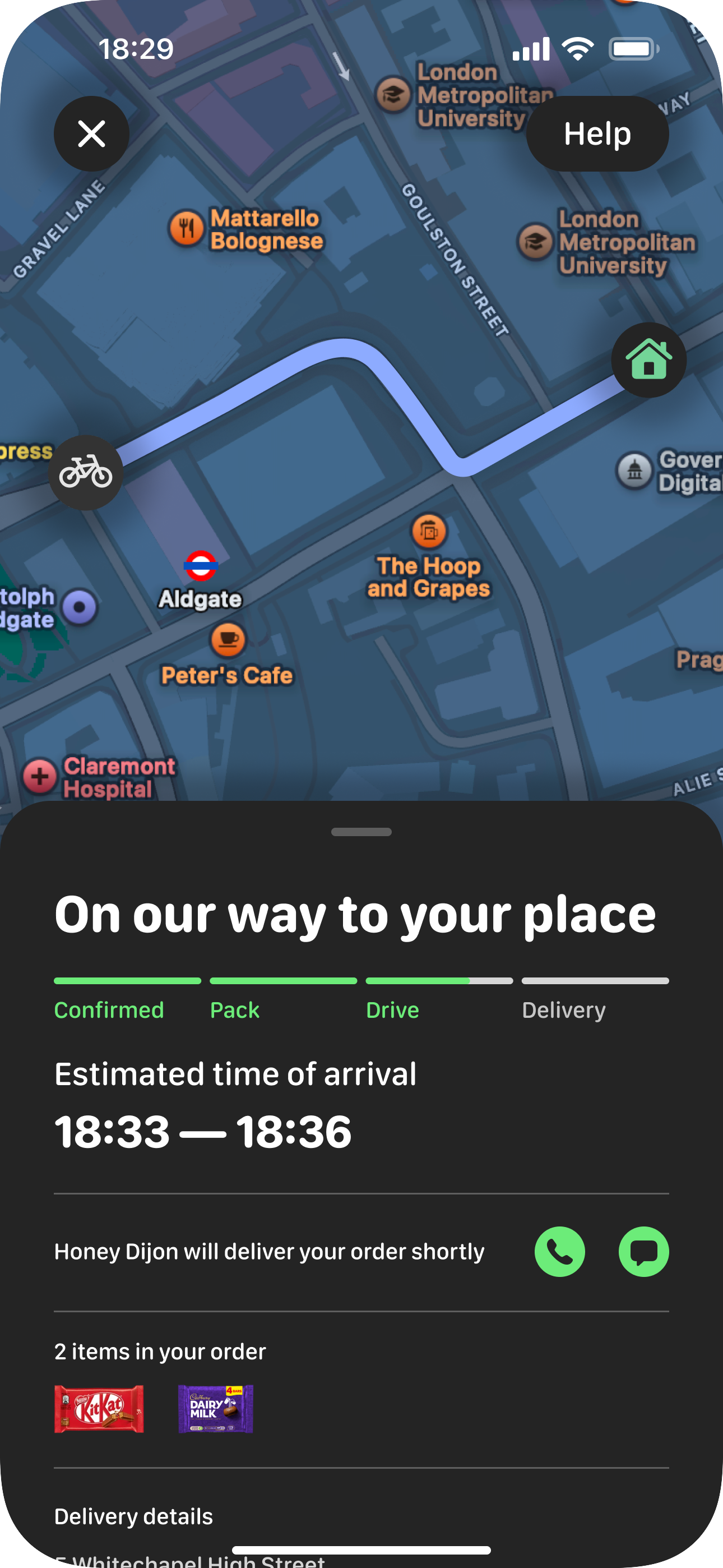View the KitKat item in order
Viewport: 723px width, 1568px height.
pos(99,1409)
